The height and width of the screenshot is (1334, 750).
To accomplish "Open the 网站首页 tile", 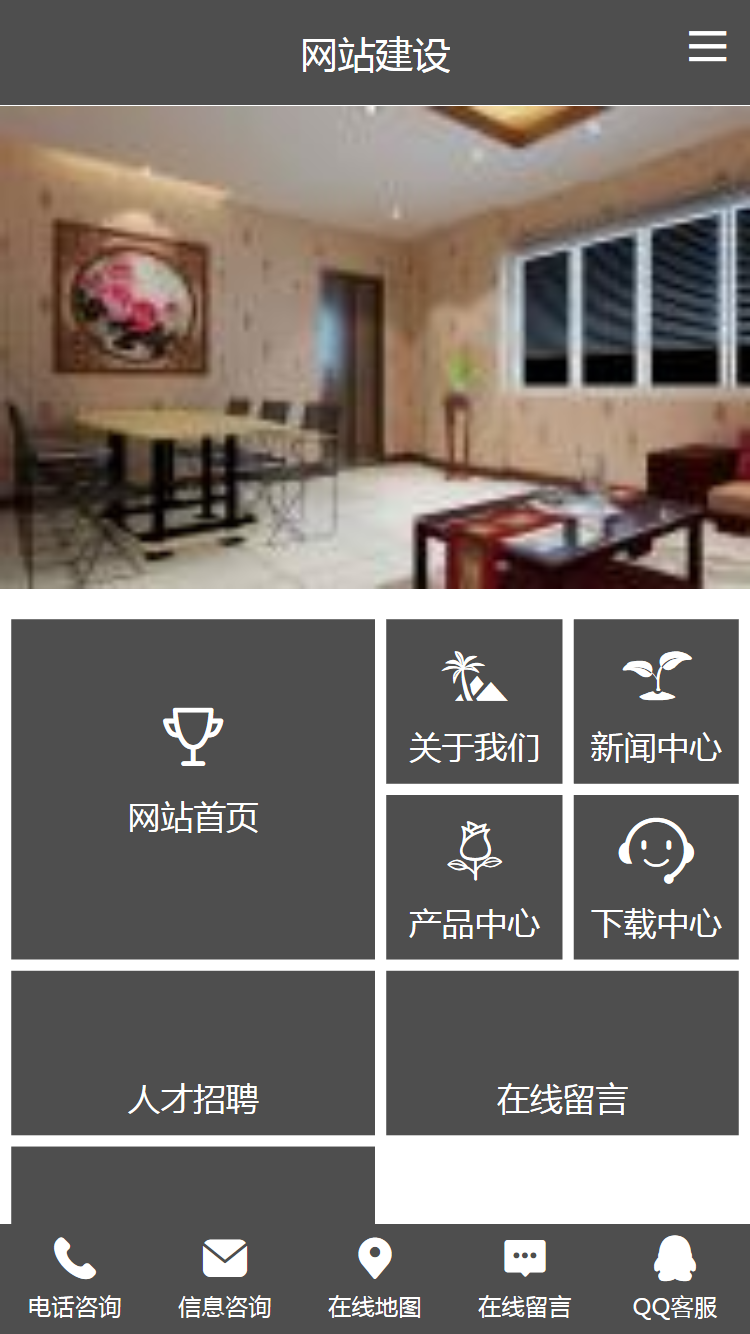I will 193,789.
